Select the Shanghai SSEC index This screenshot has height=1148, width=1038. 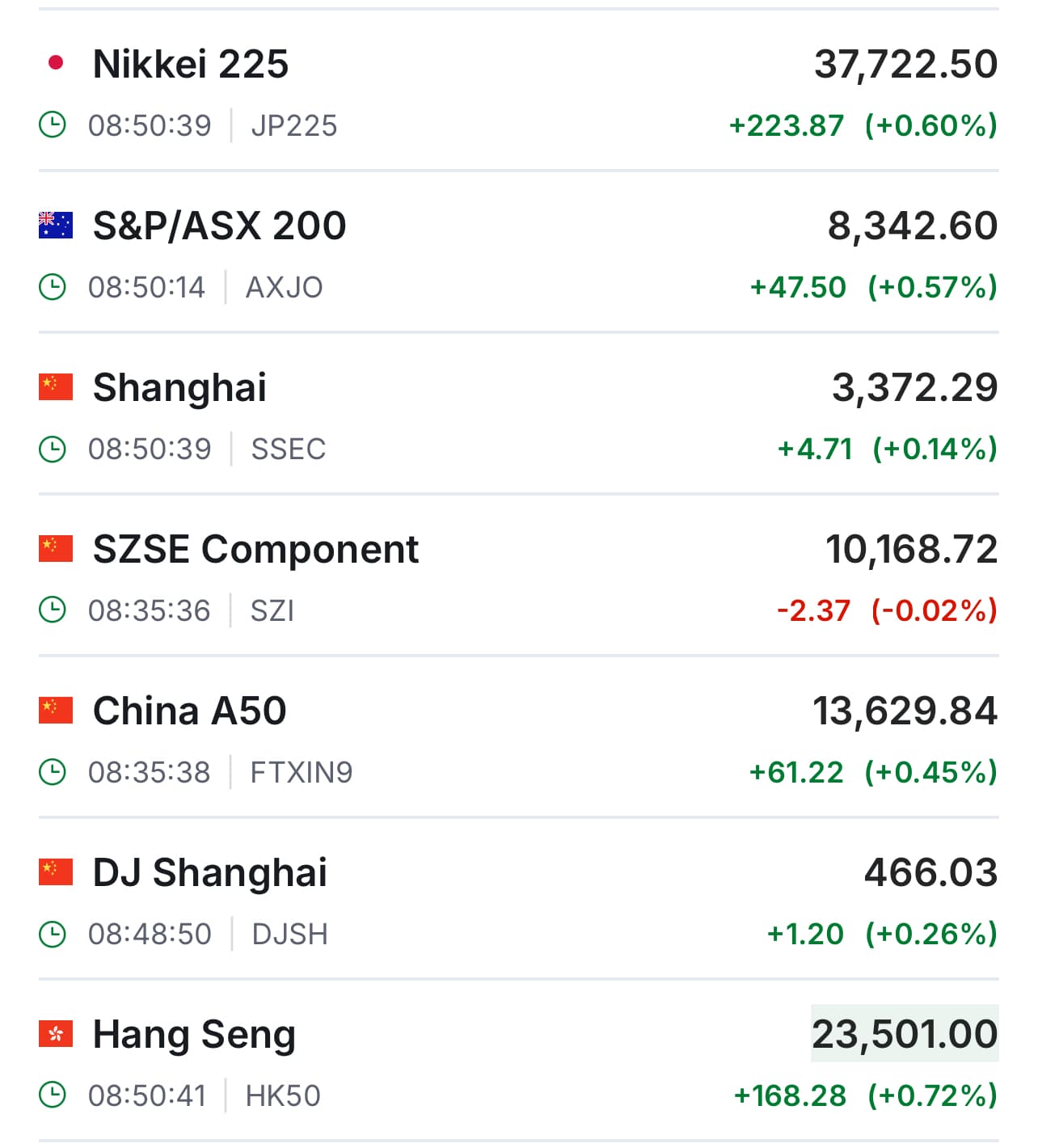(x=179, y=388)
